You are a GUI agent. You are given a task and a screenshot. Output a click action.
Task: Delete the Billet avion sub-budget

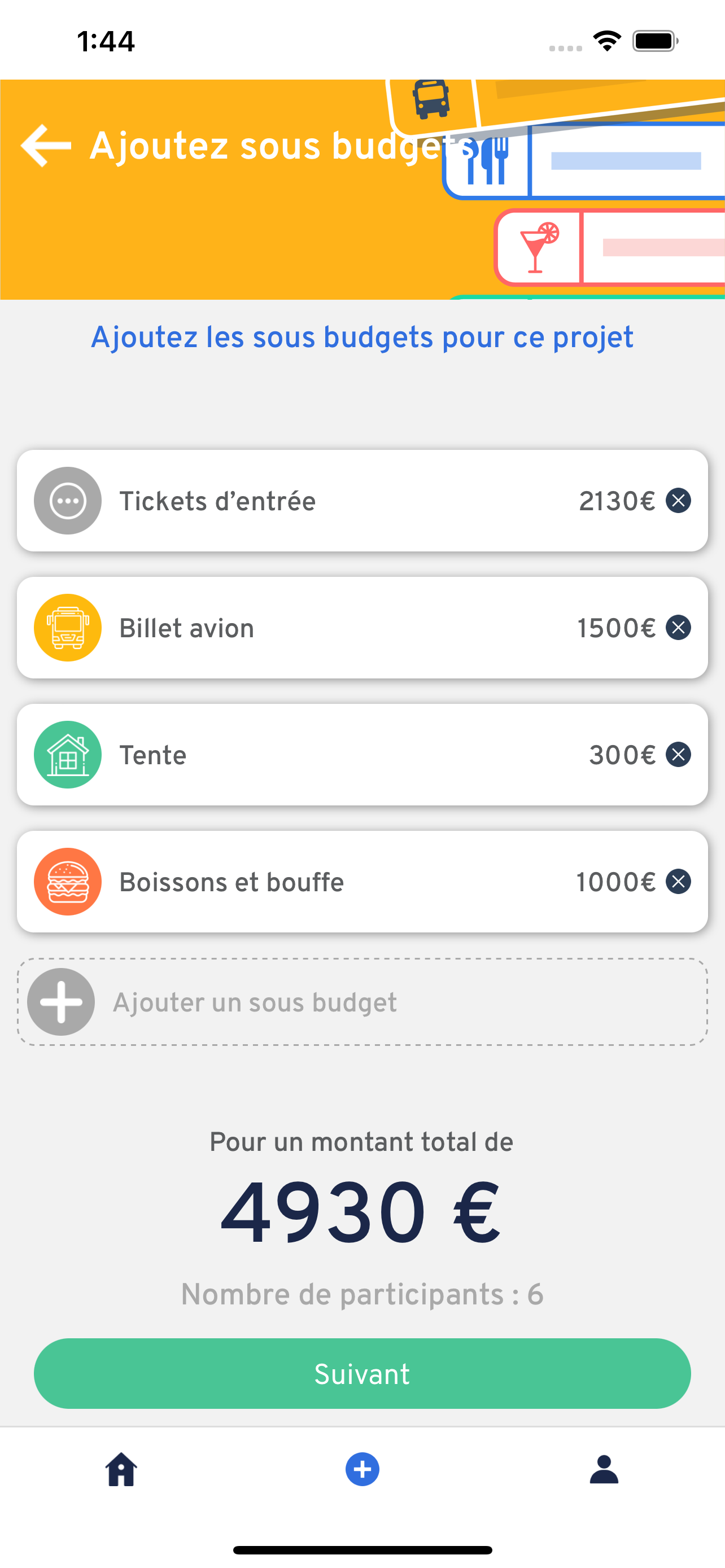point(678,628)
